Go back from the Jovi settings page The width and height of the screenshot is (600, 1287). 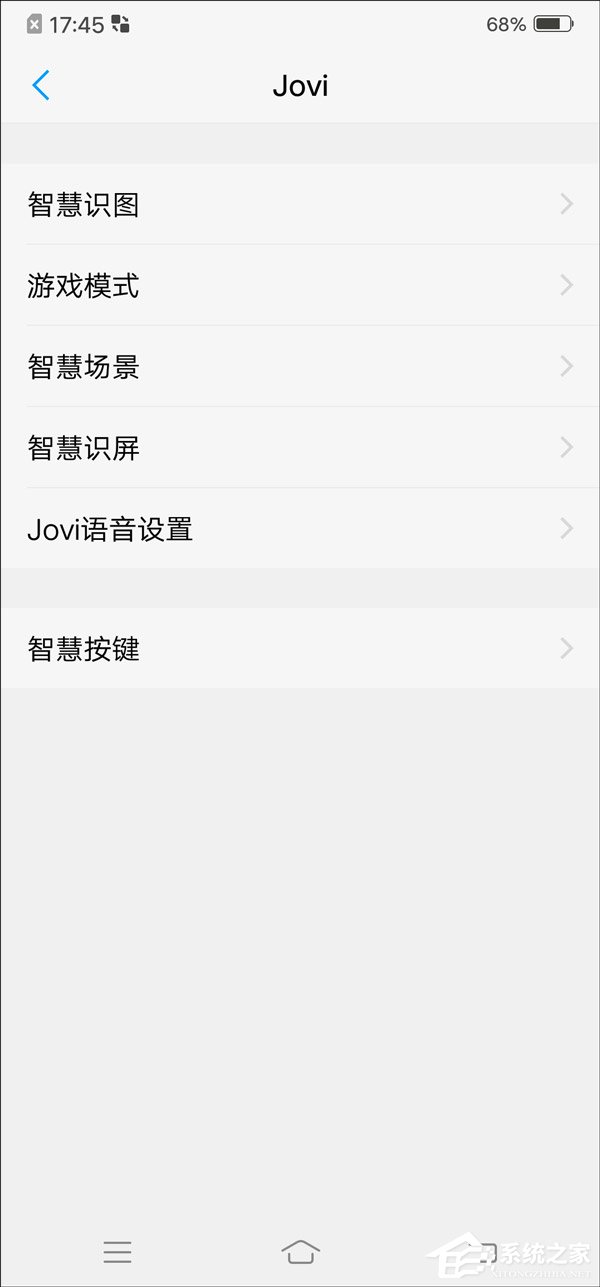click(41, 85)
